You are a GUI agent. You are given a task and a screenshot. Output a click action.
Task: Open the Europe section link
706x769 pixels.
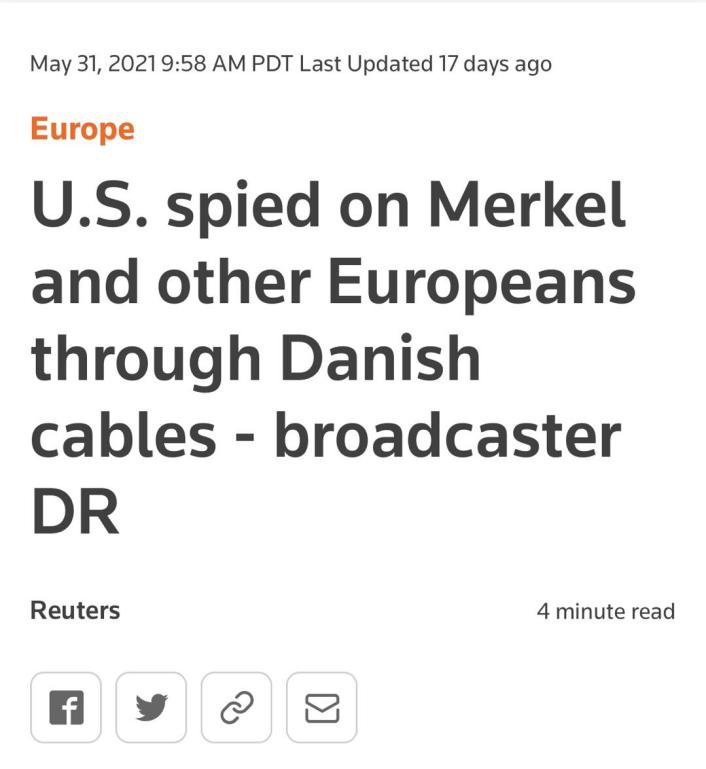point(82,129)
